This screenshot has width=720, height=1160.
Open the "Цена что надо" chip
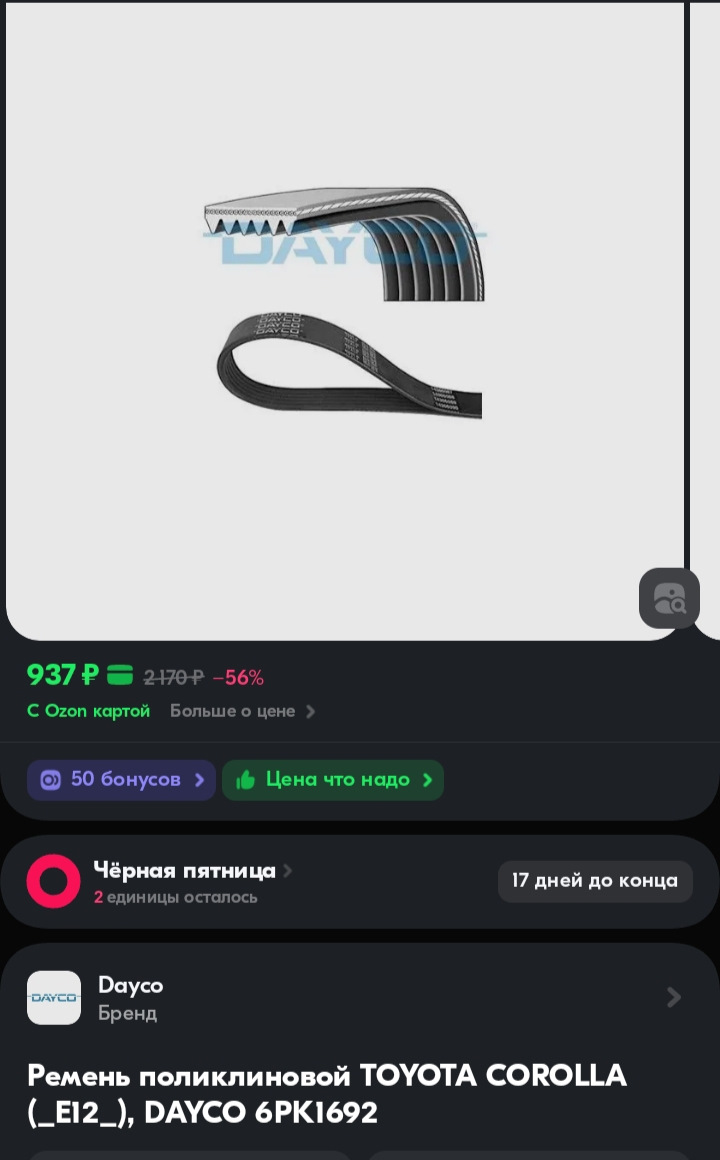point(333,780)
